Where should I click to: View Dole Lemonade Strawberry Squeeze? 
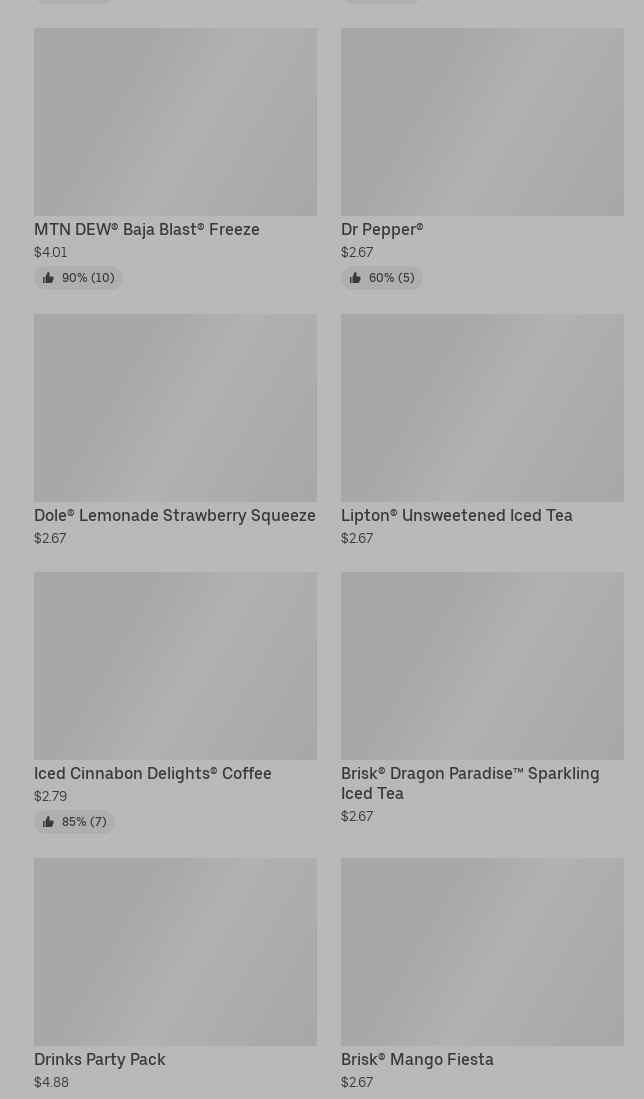[175, 408]
